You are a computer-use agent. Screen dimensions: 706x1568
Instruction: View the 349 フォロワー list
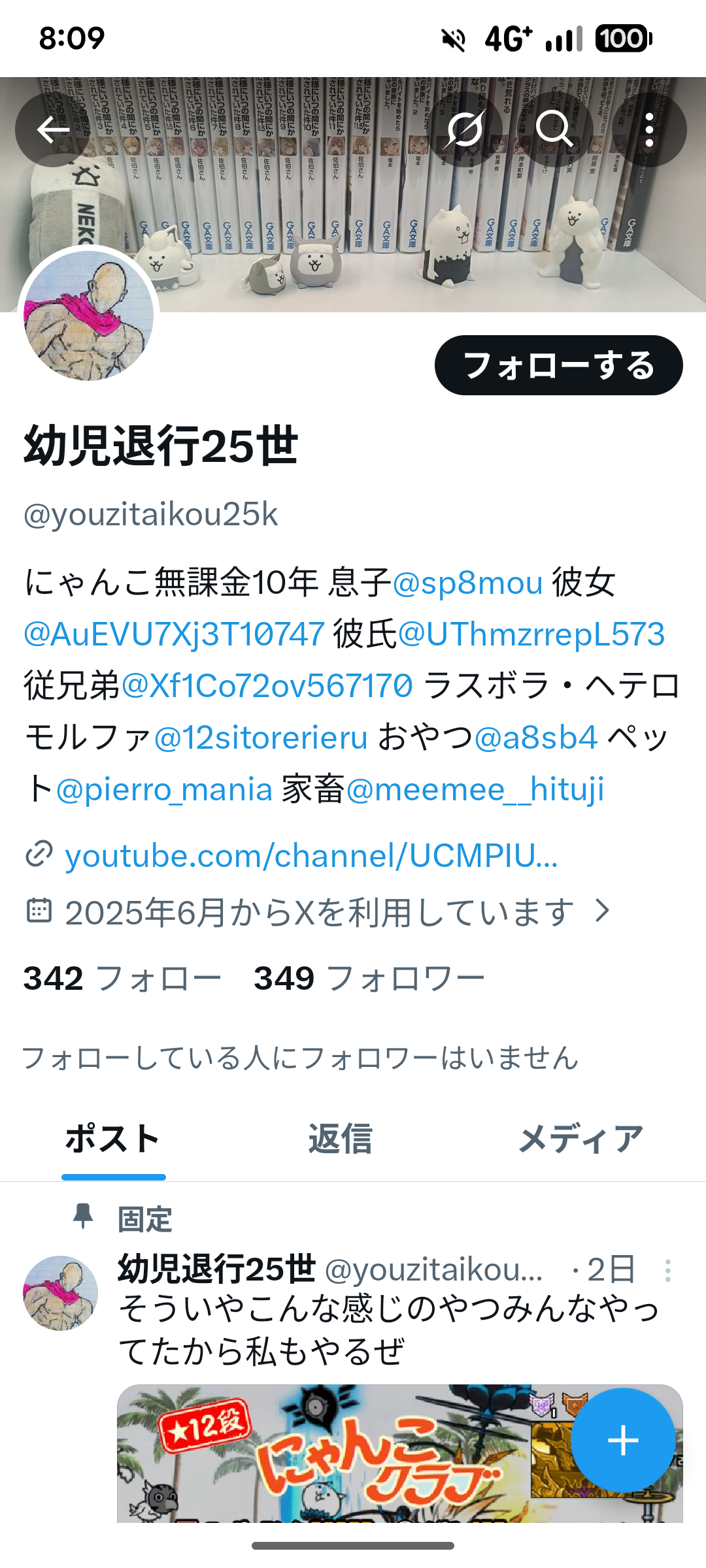click(x=369, y=979)
